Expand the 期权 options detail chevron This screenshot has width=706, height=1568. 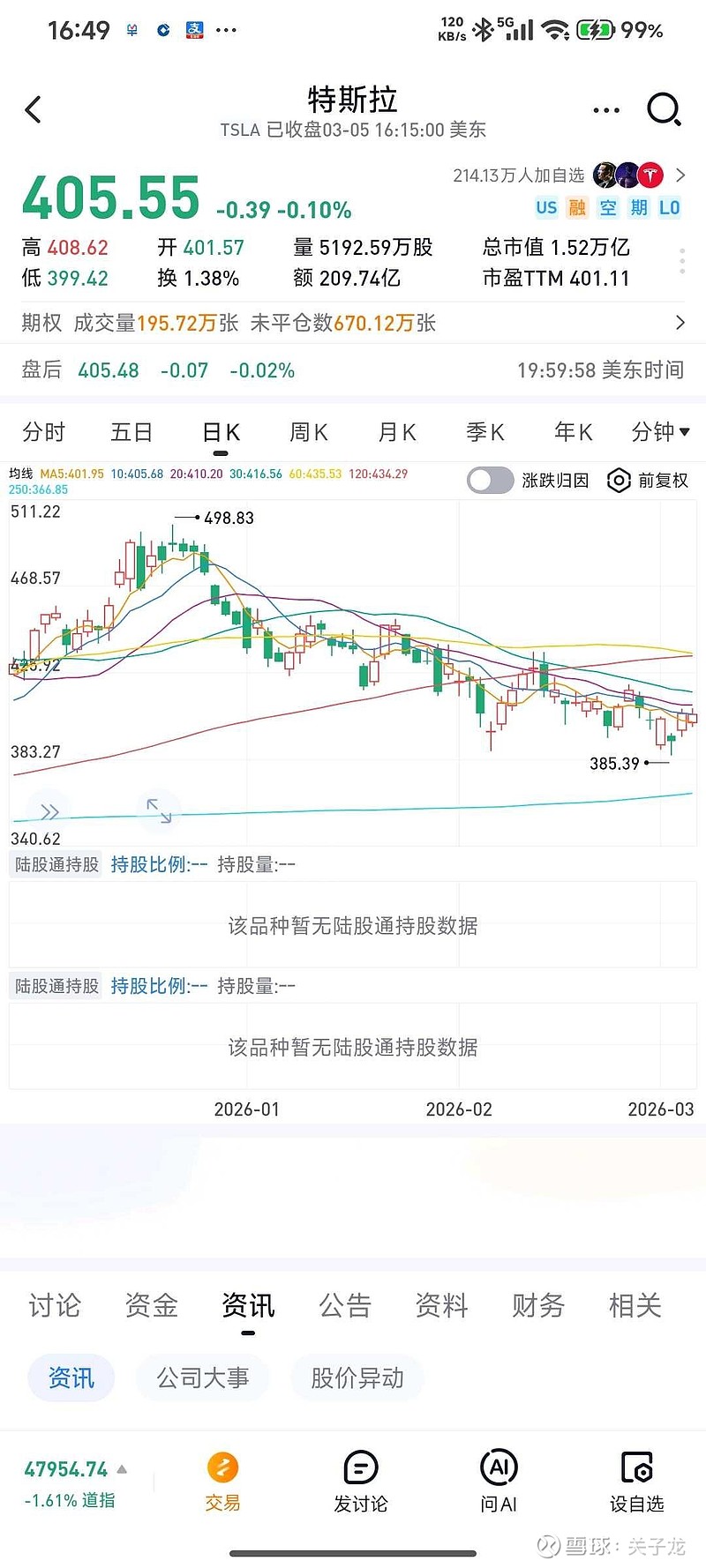pyautogui.click(x=680, y=323)
